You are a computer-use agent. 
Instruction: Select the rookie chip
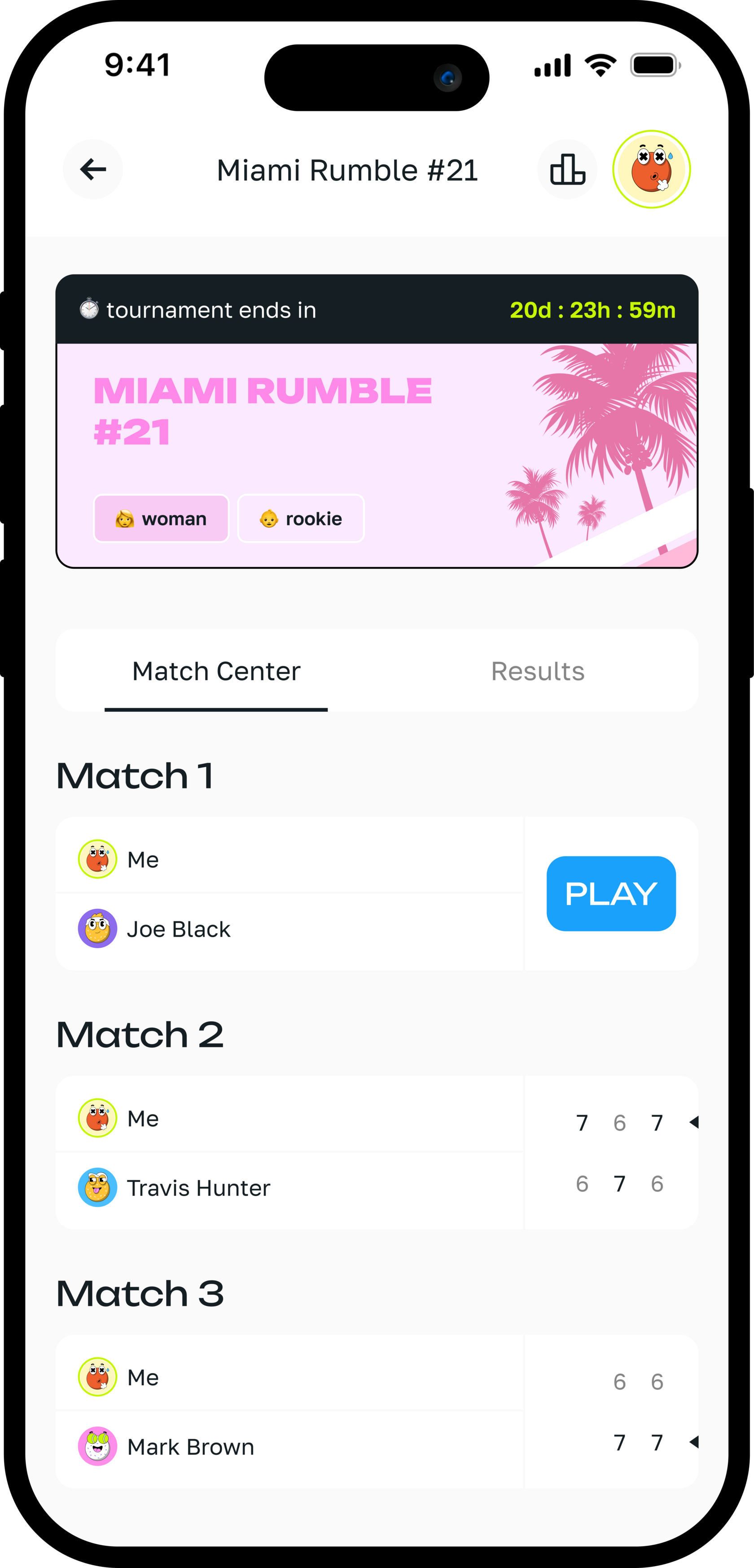pos(301,519)
